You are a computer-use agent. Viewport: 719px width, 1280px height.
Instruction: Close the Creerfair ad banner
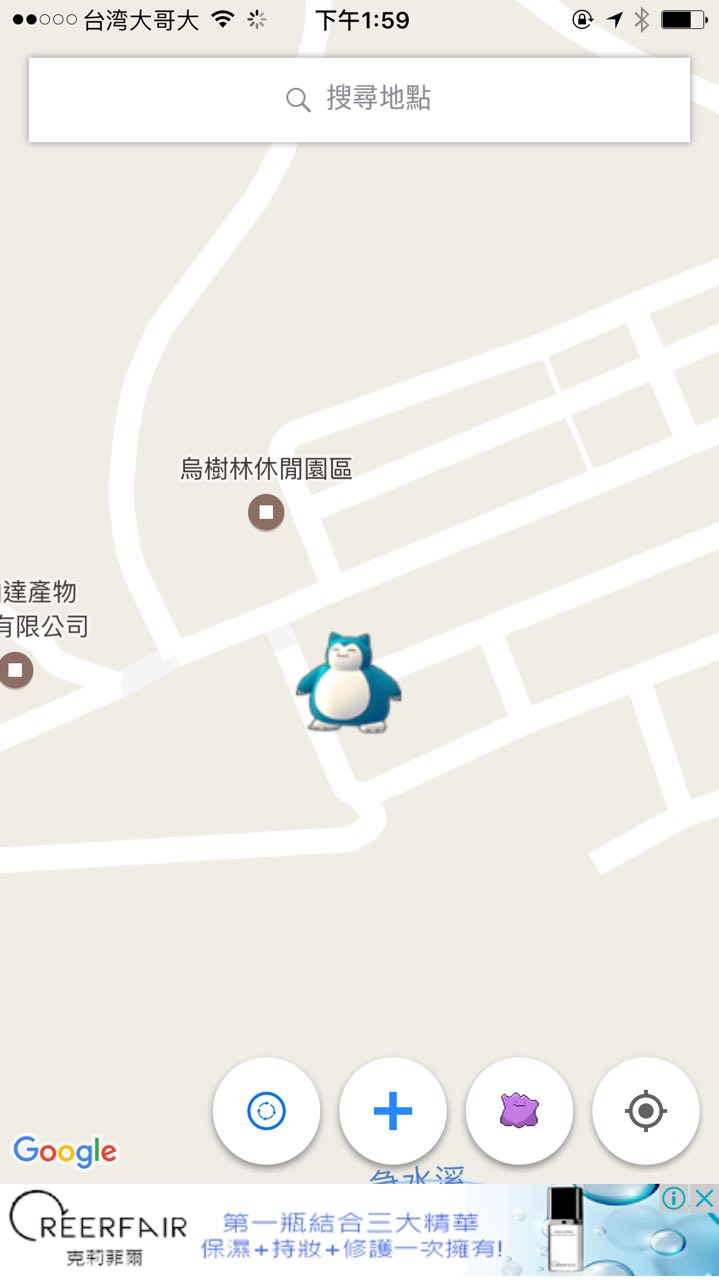705,1198
